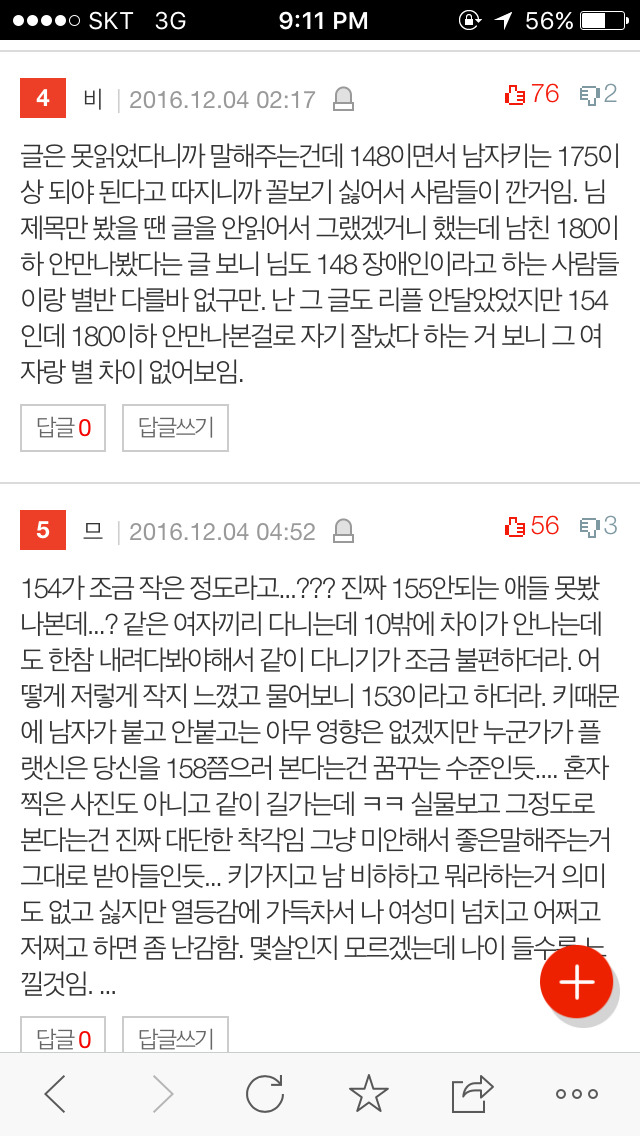640x1136 pixels.
Task: Tap 답글쓰기 under comment 4
Action: 176,428
